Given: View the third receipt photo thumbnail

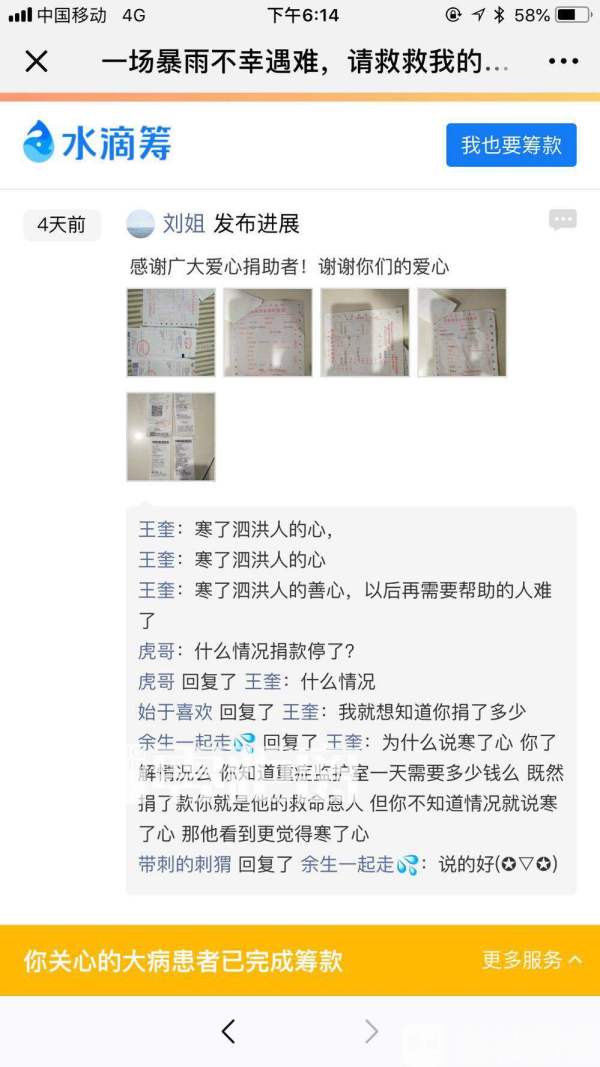Looking at the screenshot, I should (364, 333).
